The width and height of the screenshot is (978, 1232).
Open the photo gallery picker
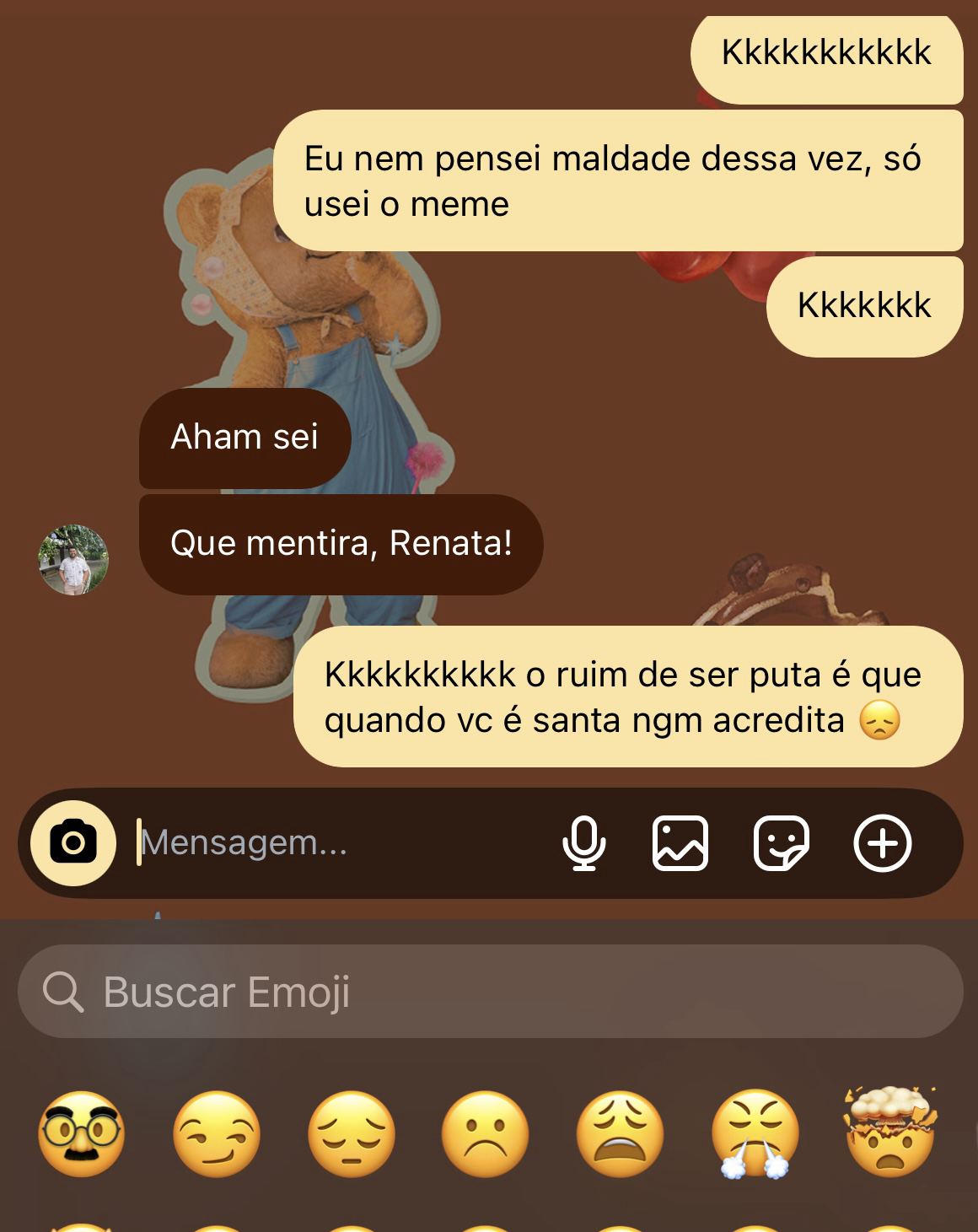pyautogui.click(x=680, y=842)
